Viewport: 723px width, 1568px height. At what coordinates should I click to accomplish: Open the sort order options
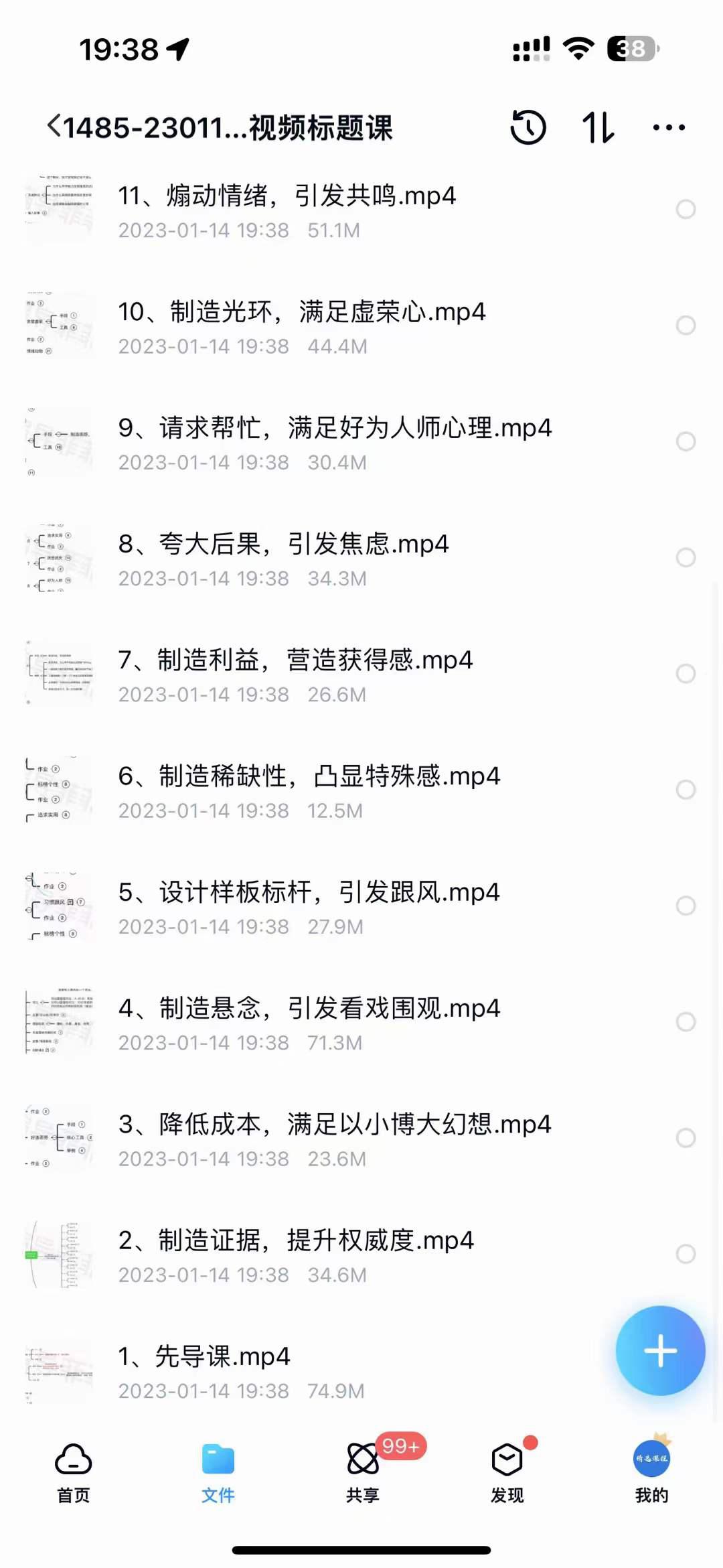(598, 127)
